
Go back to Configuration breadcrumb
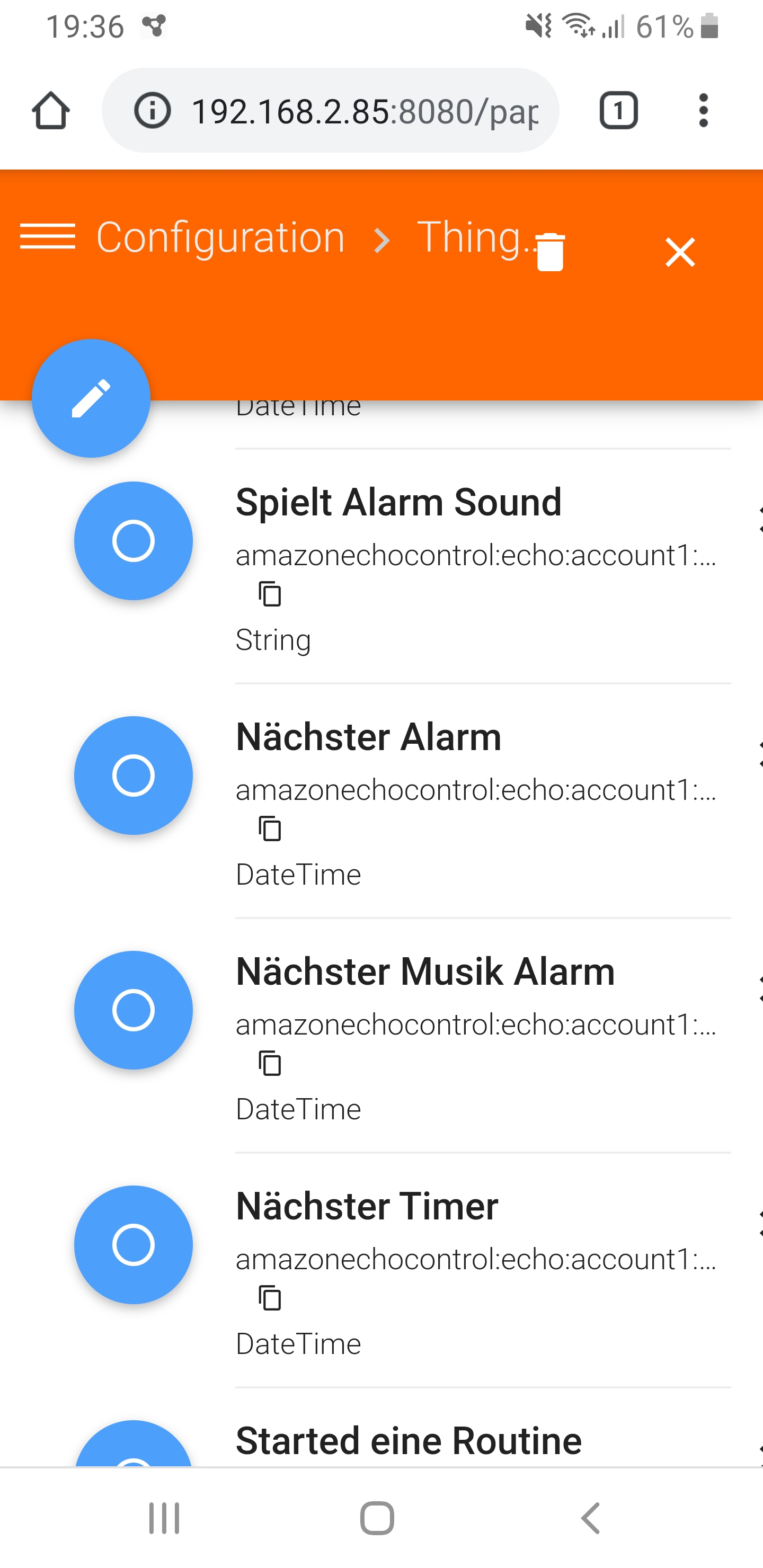tap(220, 237)
